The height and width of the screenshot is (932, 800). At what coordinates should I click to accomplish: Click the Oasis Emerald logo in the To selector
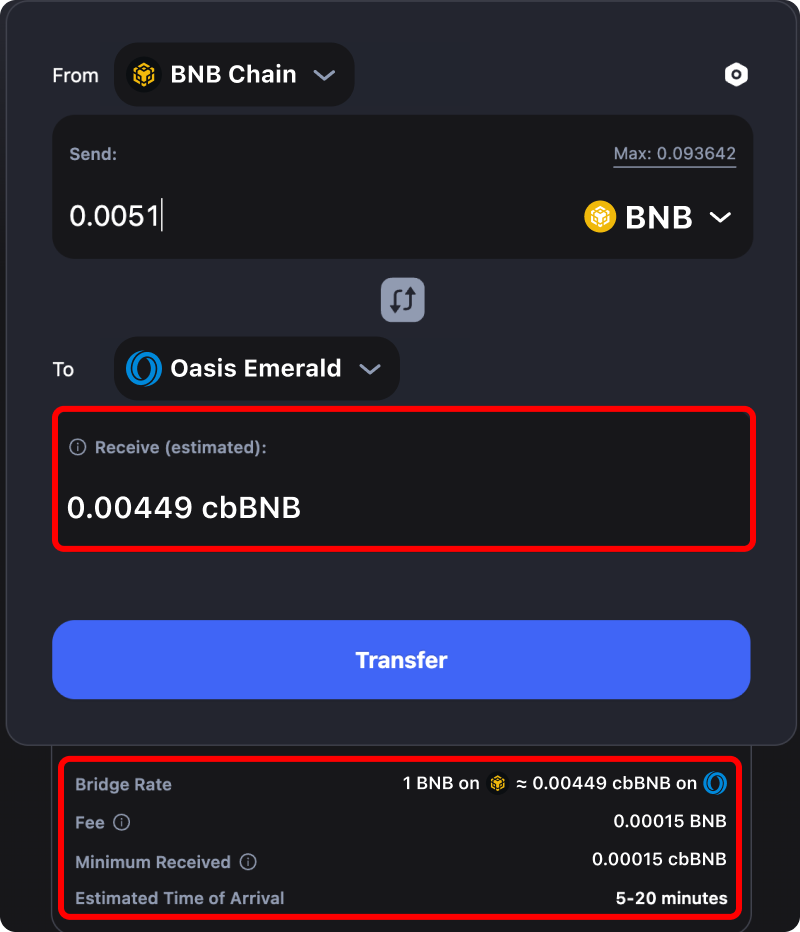[143, 368]
